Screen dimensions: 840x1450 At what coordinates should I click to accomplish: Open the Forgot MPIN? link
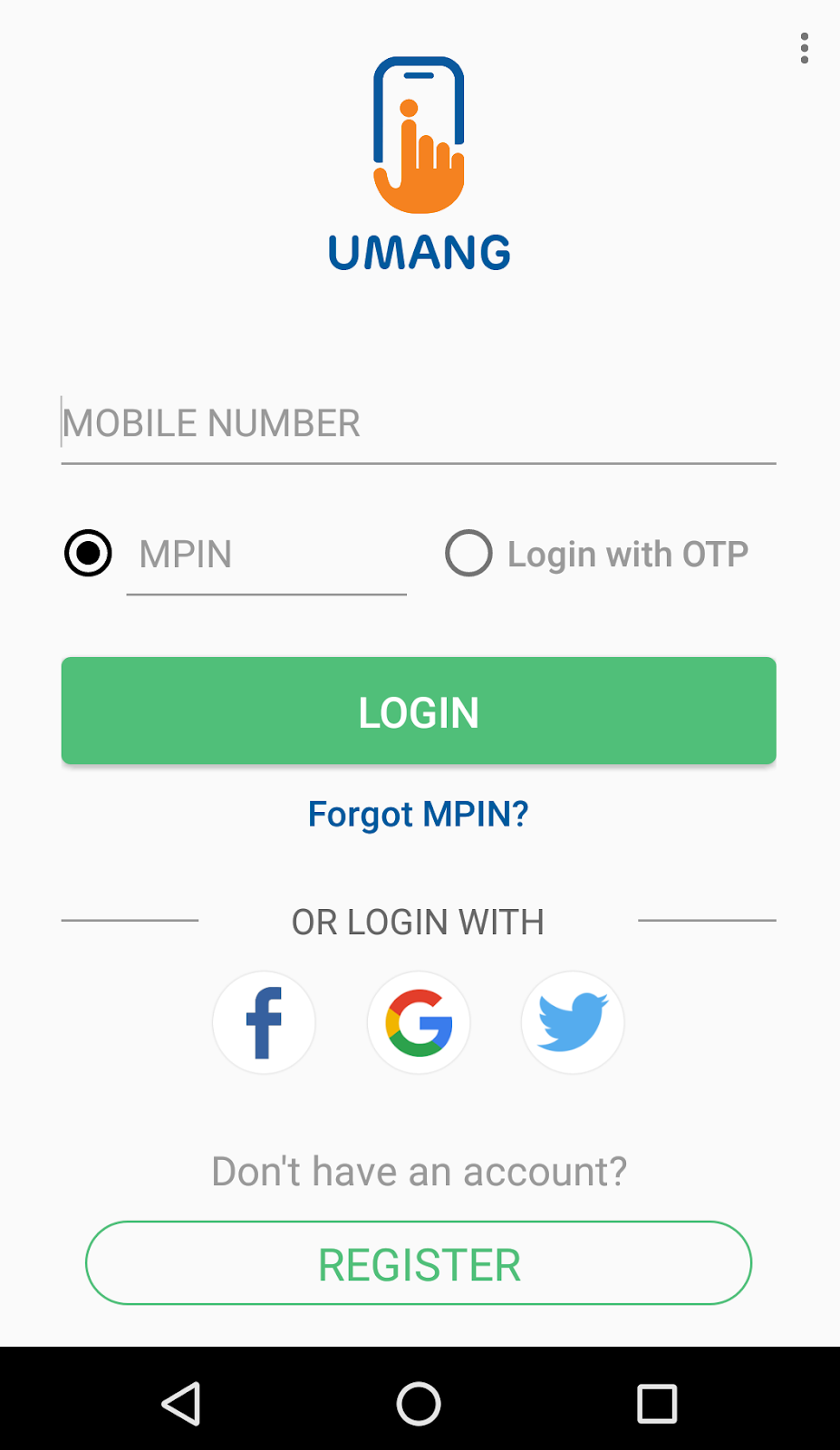click(418, 814)
